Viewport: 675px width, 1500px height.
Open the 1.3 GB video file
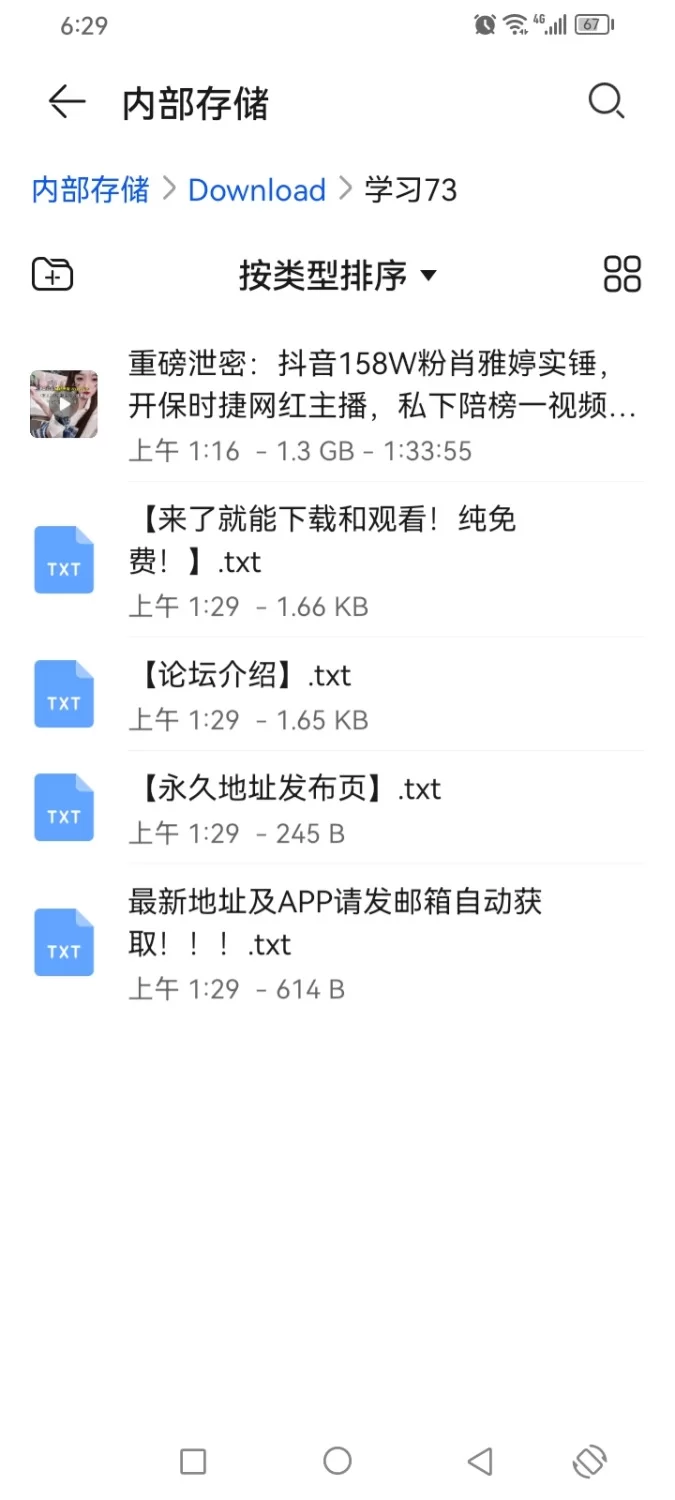point(380,404)
